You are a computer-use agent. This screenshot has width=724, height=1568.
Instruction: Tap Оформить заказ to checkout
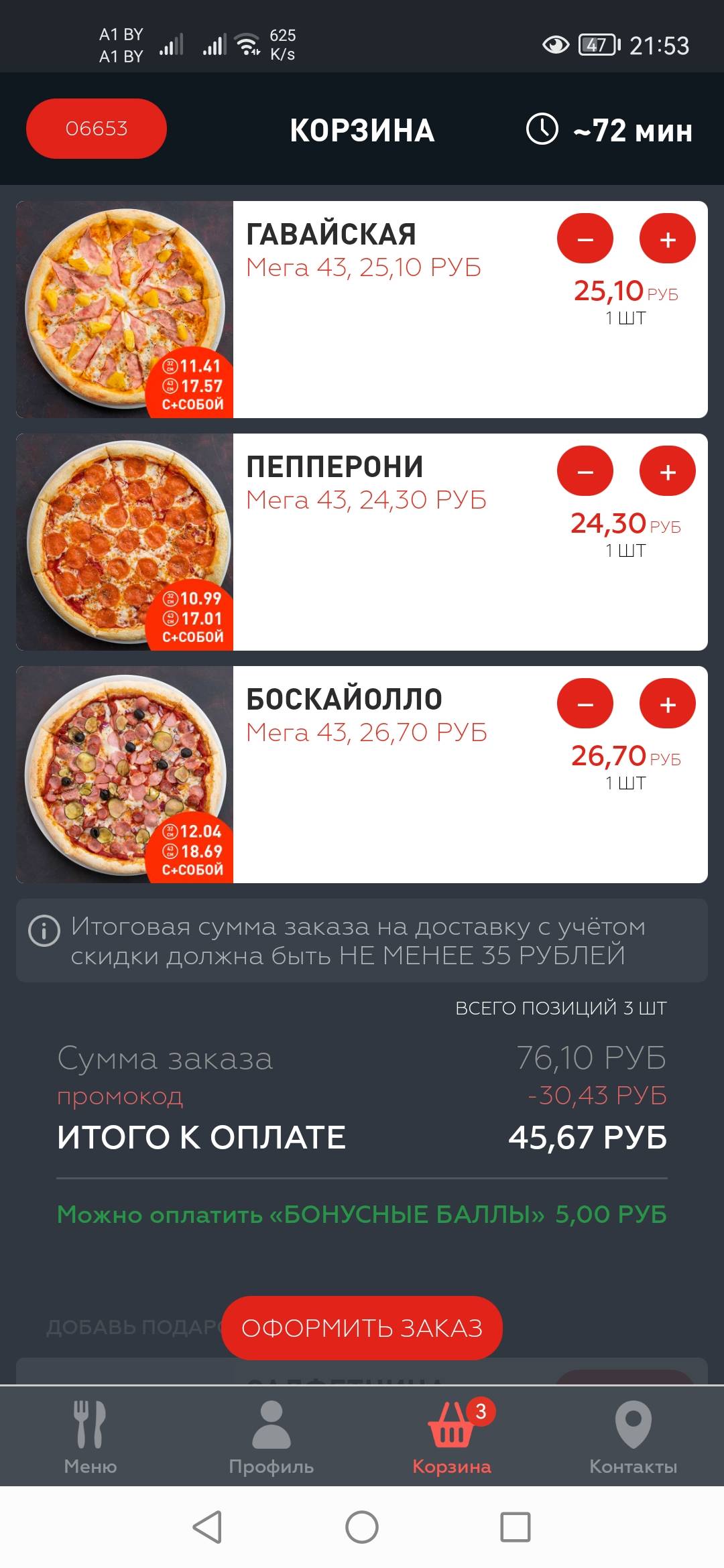[362, 1327]
